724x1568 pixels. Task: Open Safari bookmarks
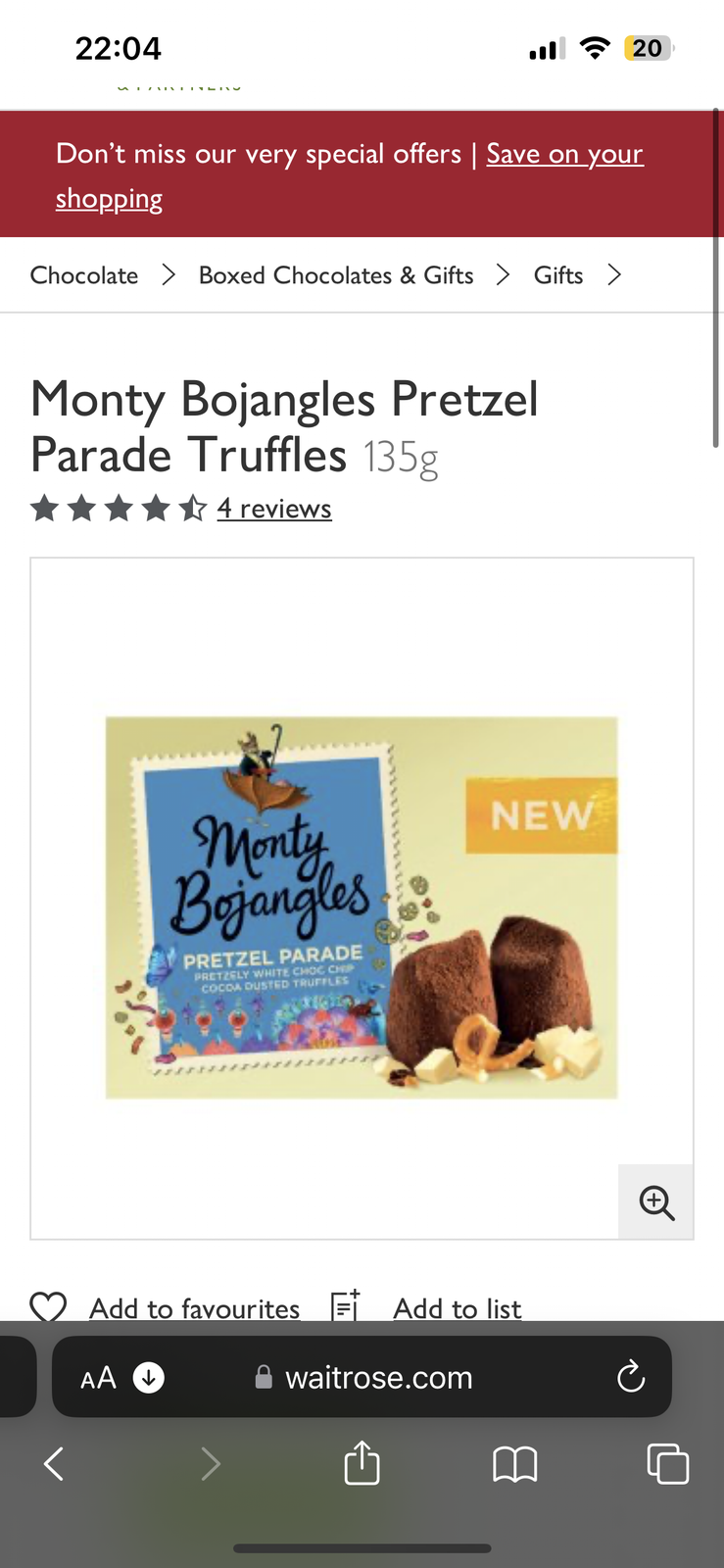pos(514,1464)
